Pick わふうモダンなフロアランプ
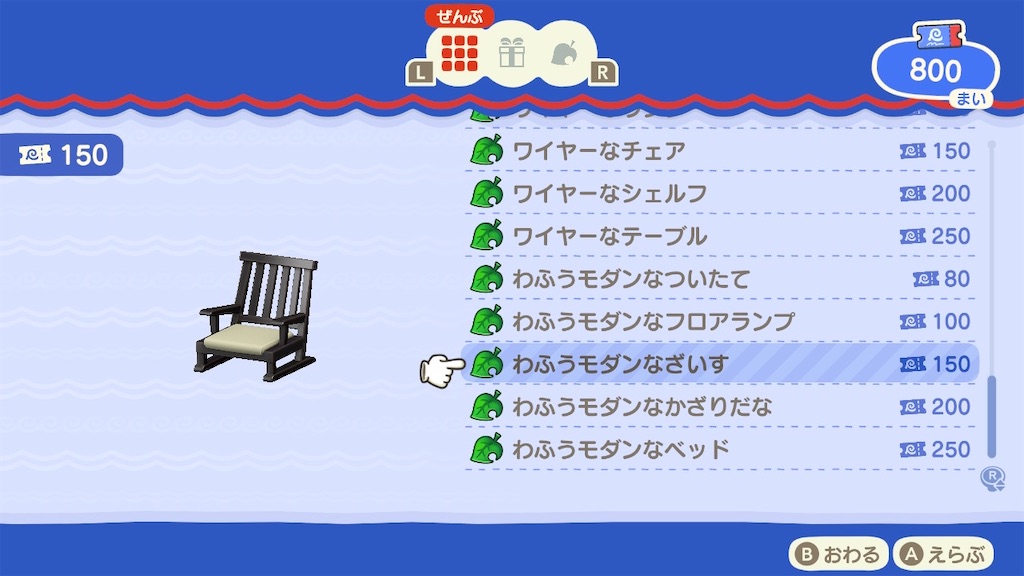The height and width of the screenshot is (576, 1024). (720, 321)
